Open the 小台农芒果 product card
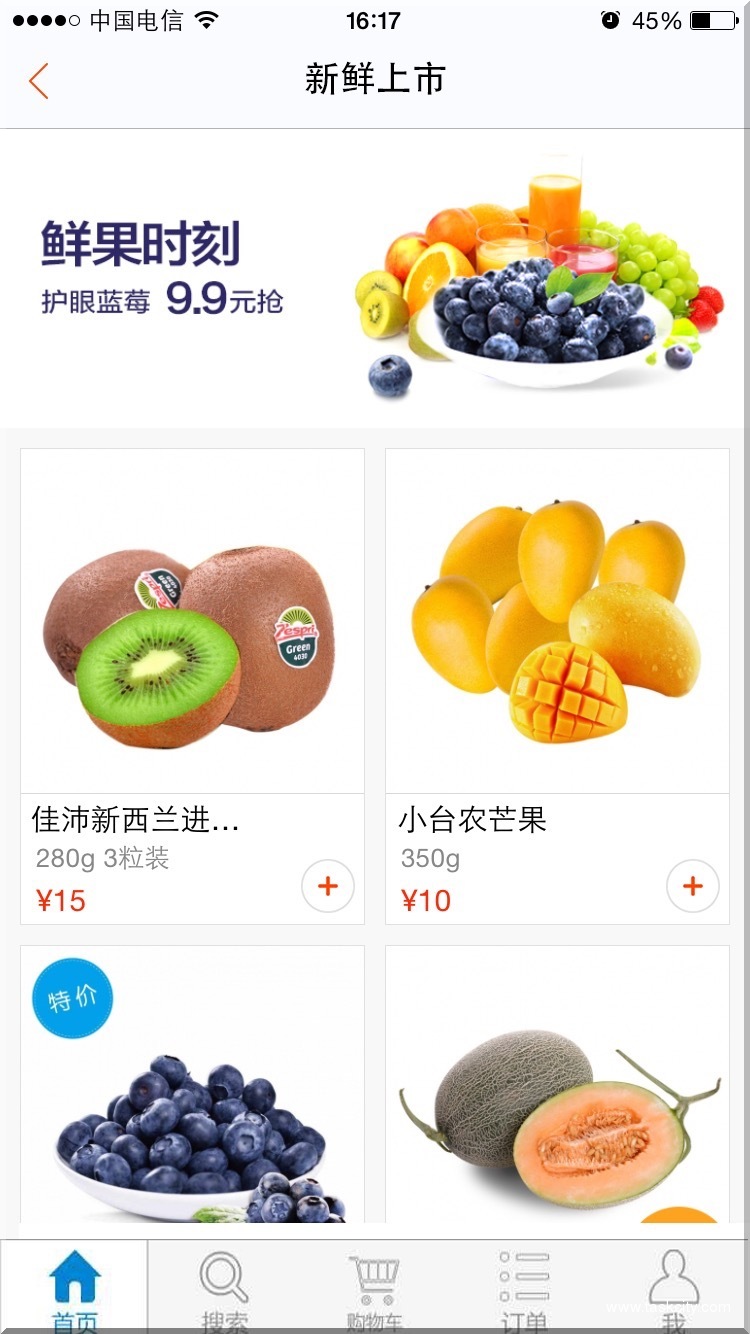The height and width of the screenshot is (1334, 750). coord(557,640)
